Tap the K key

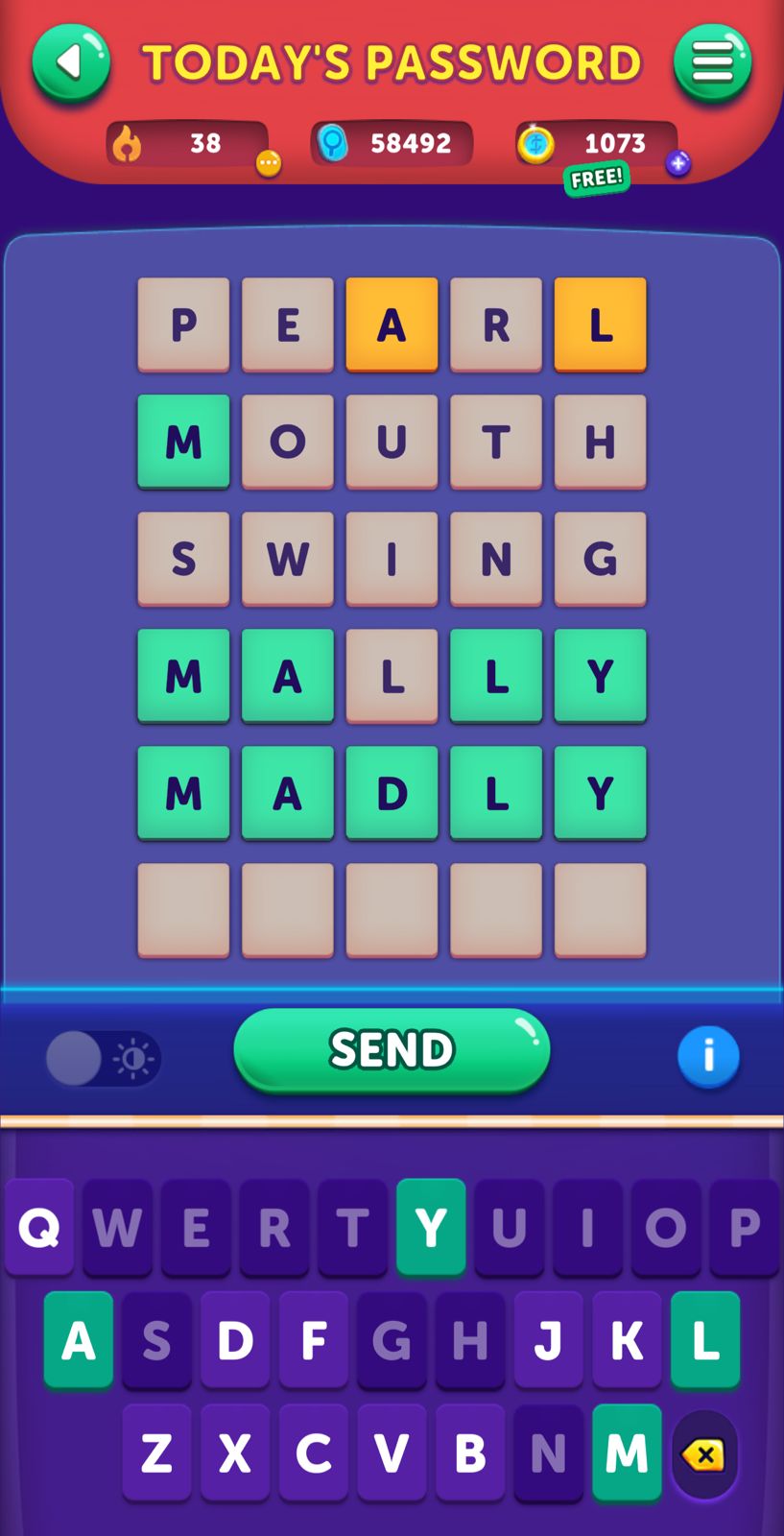627,1339
